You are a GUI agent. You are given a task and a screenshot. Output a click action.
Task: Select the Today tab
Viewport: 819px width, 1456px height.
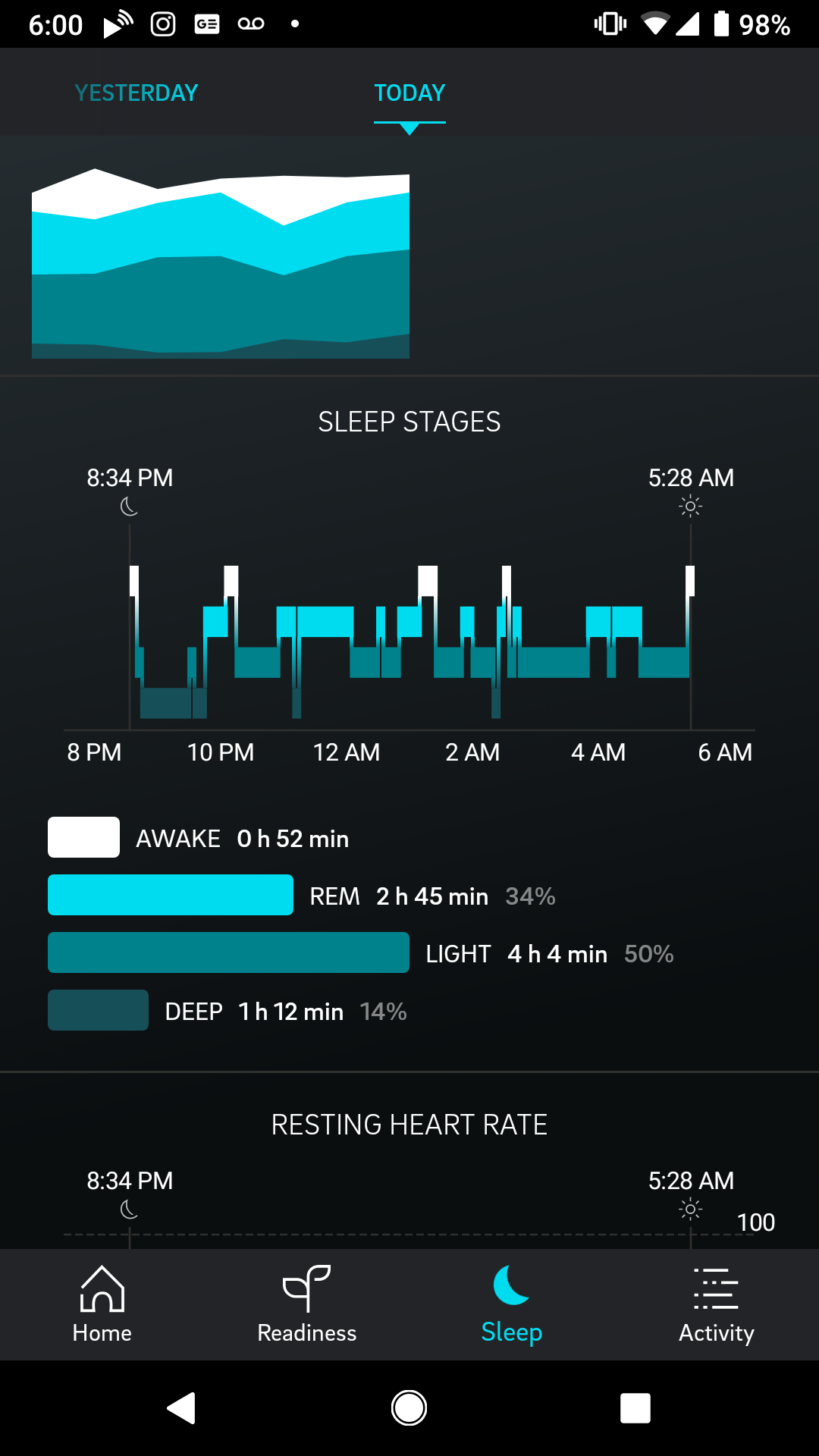point(409,93)
